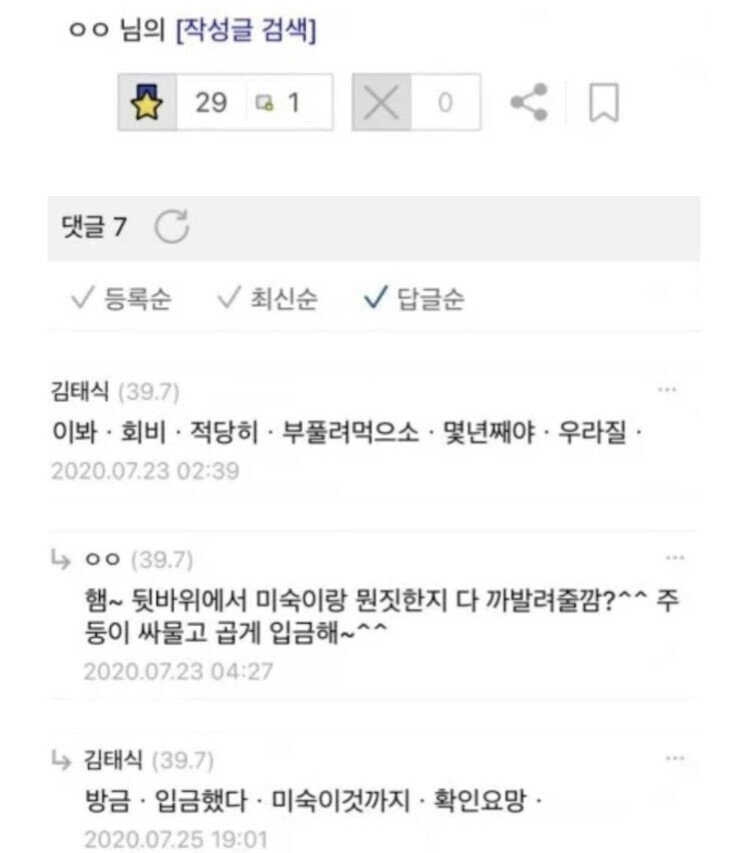Open options for 김태식's 02:39 comment

point(666,388)
